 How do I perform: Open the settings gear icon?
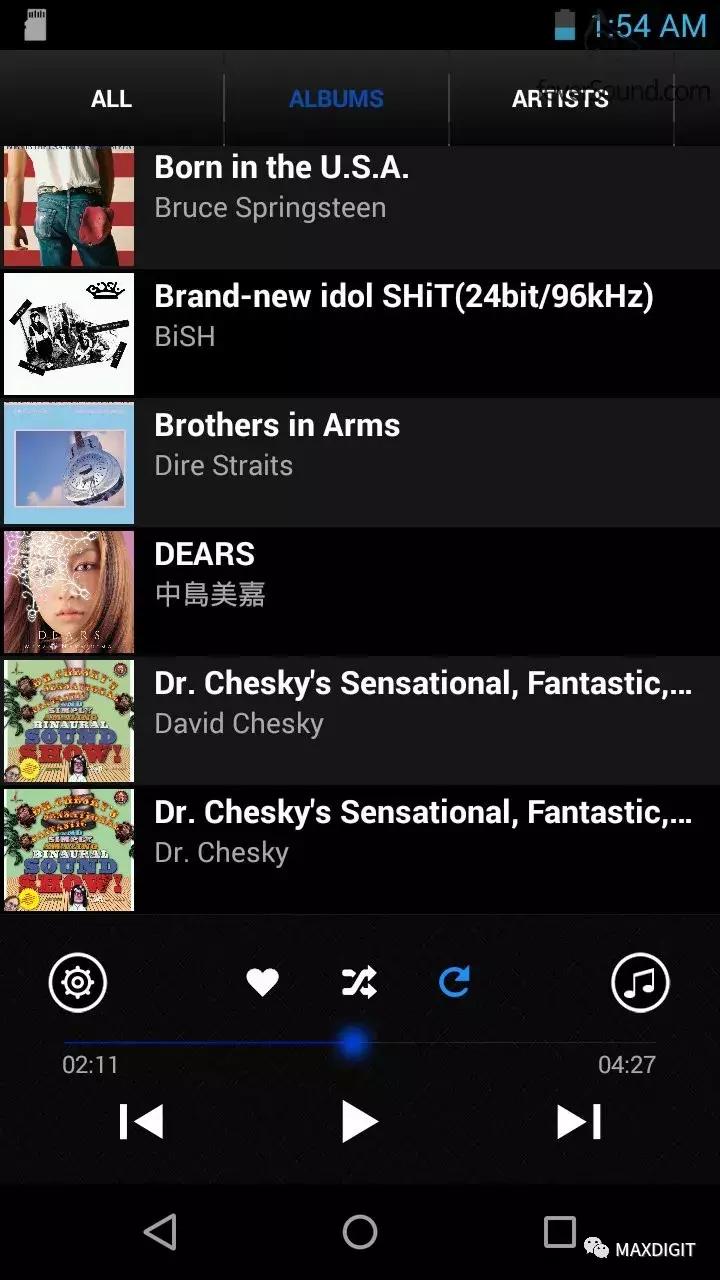point(77,983)
